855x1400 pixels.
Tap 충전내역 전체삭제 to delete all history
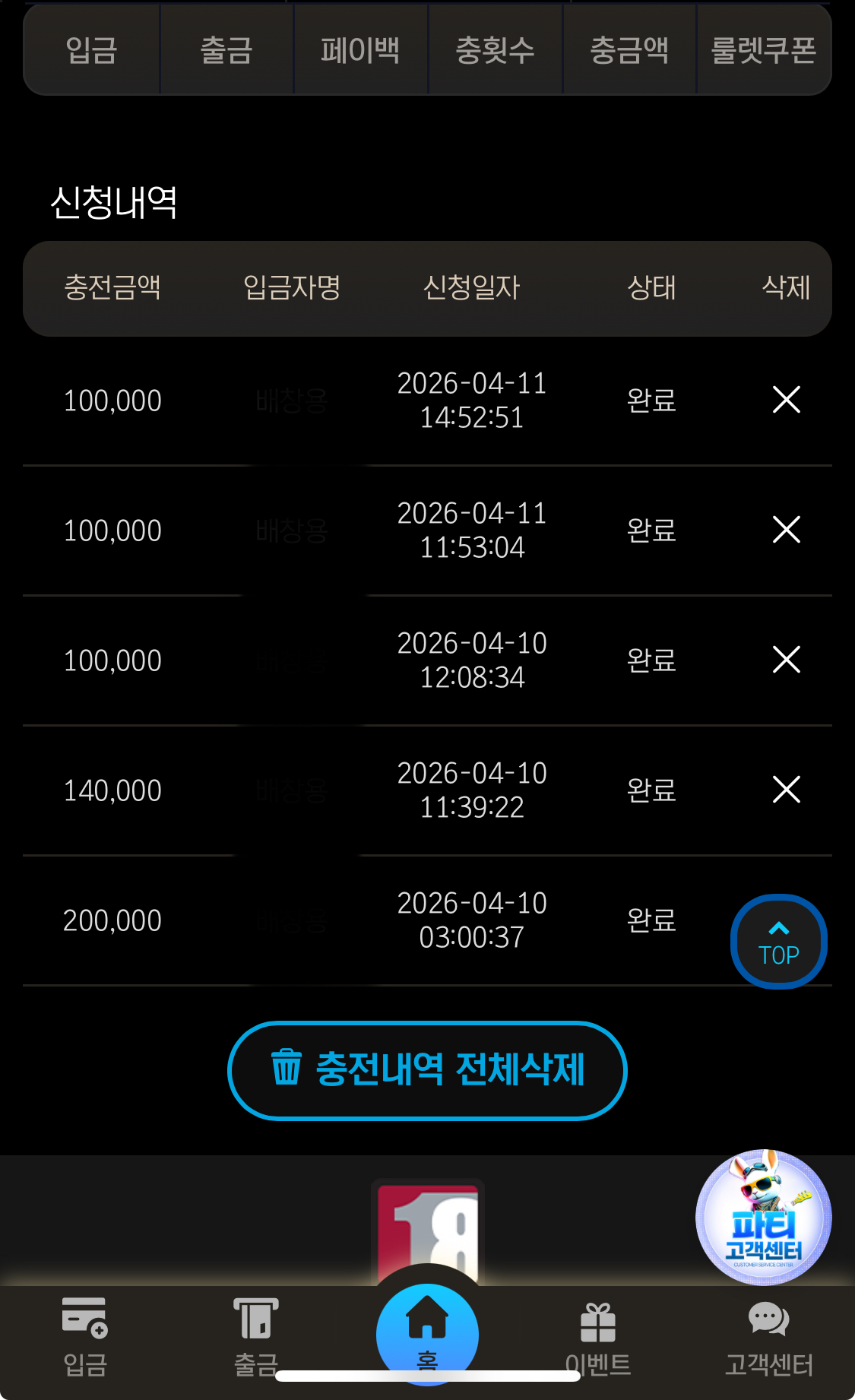[427, 1070]
